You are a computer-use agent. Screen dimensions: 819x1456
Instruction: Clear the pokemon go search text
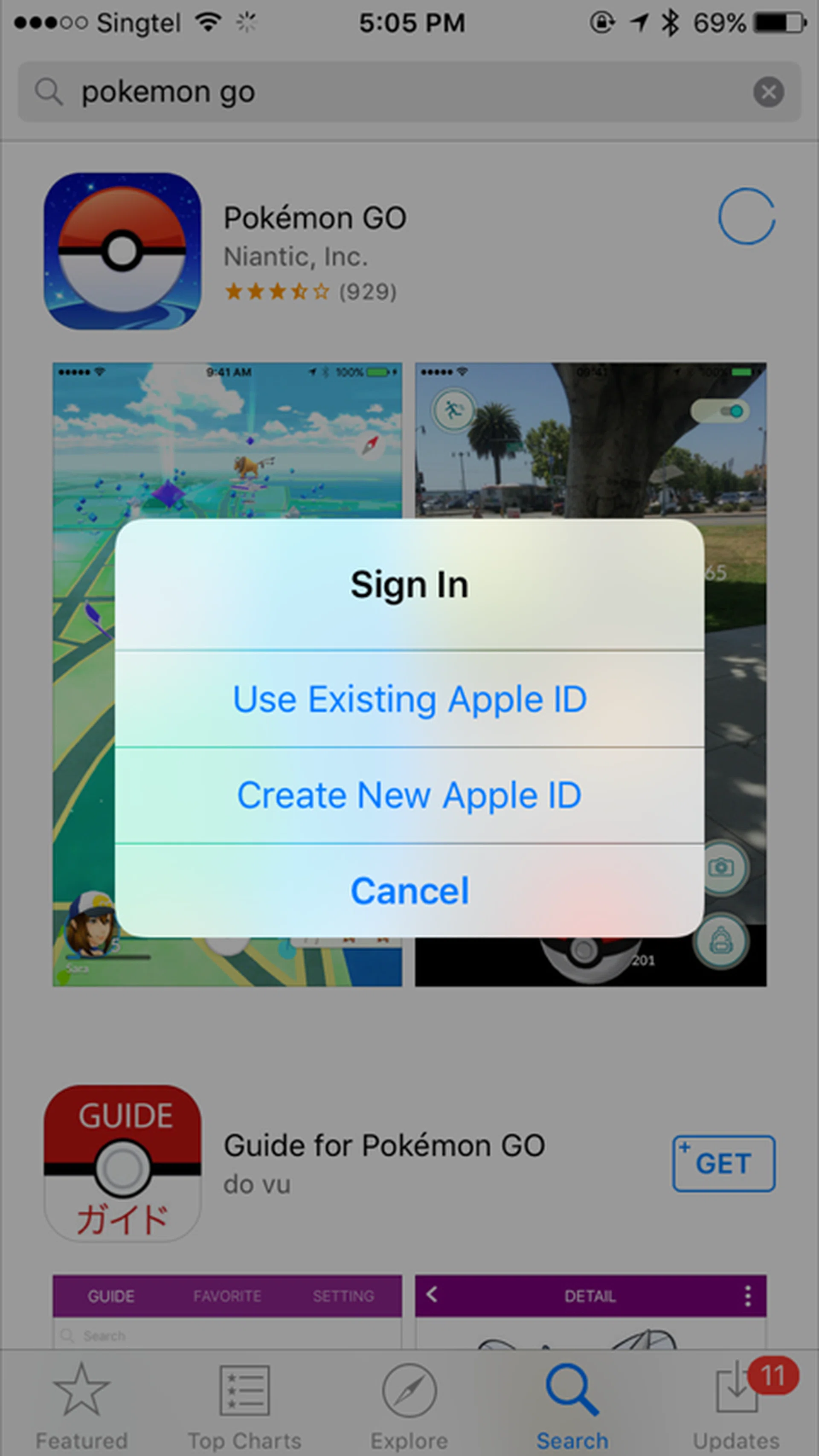768,92
